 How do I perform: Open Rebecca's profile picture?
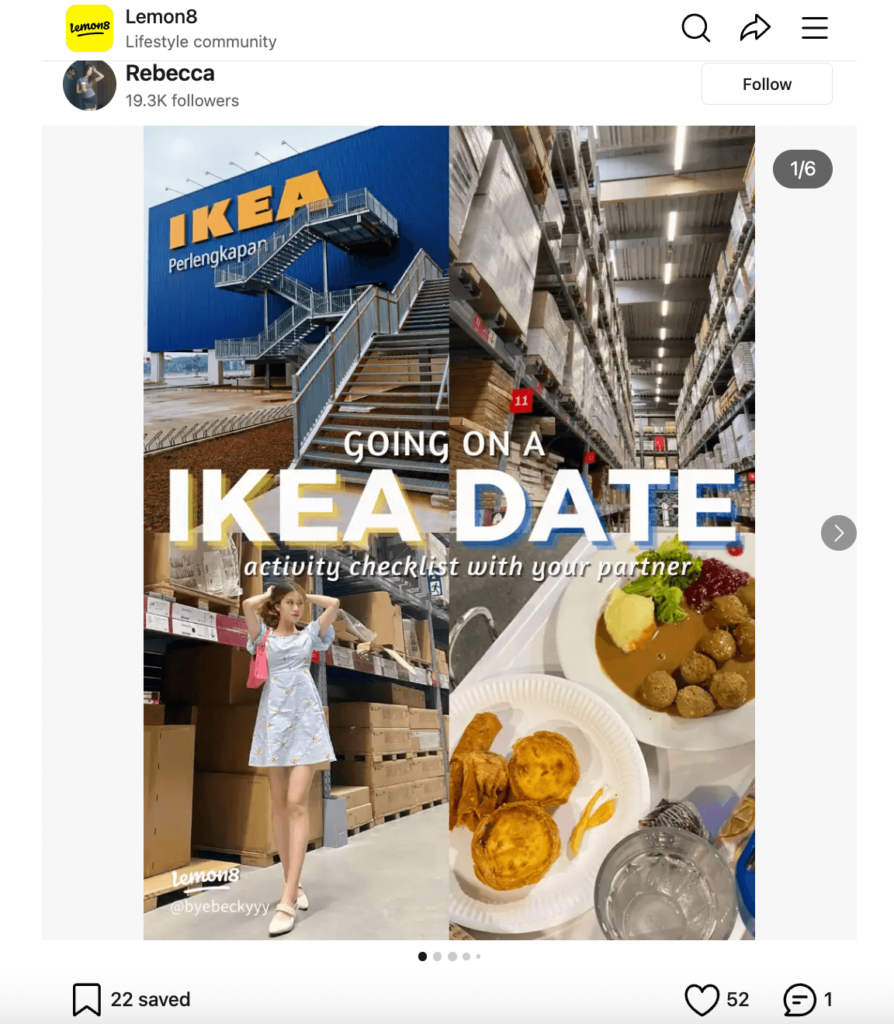89,85
